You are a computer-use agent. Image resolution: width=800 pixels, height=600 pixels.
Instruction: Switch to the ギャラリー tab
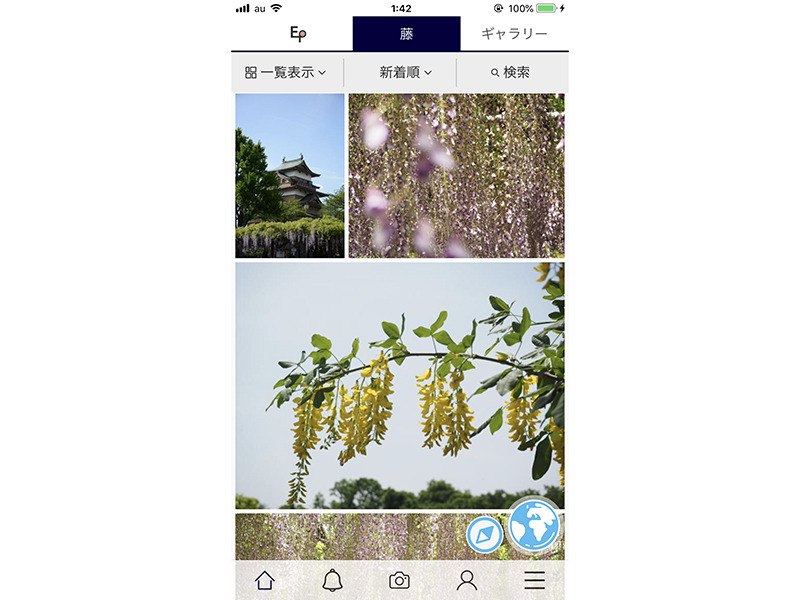[514, 34]
